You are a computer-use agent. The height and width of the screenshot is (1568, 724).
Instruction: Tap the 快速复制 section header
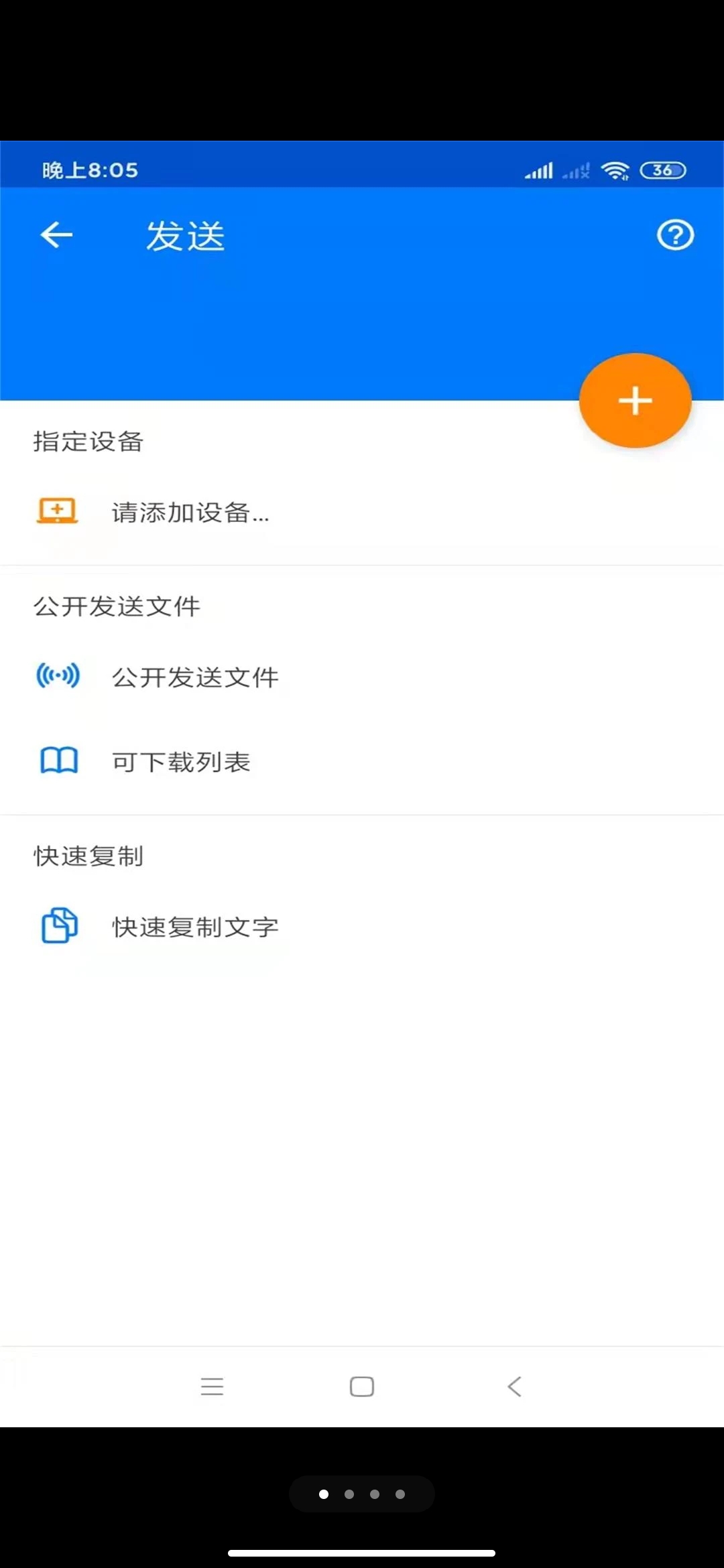click(88, 856)
